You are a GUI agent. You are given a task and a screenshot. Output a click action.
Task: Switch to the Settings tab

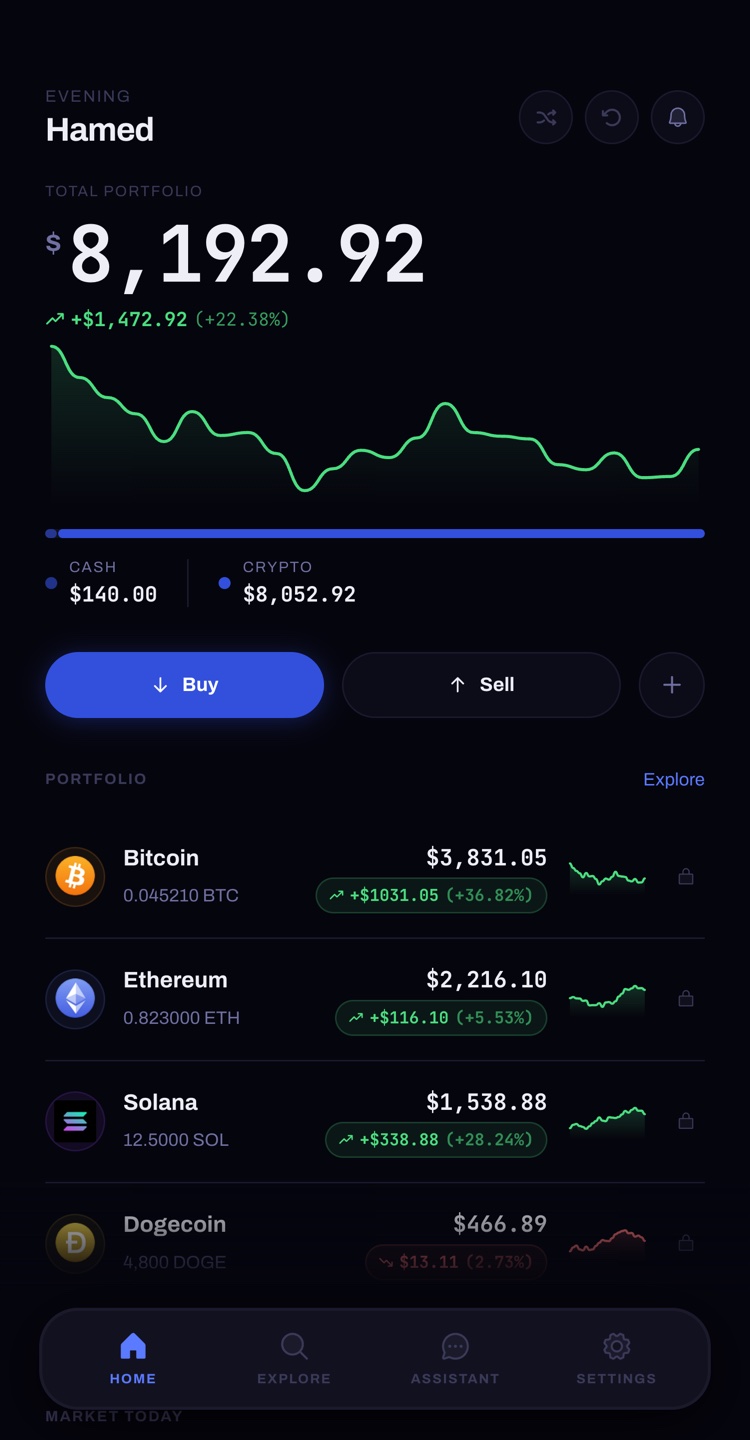point(616,1359)
